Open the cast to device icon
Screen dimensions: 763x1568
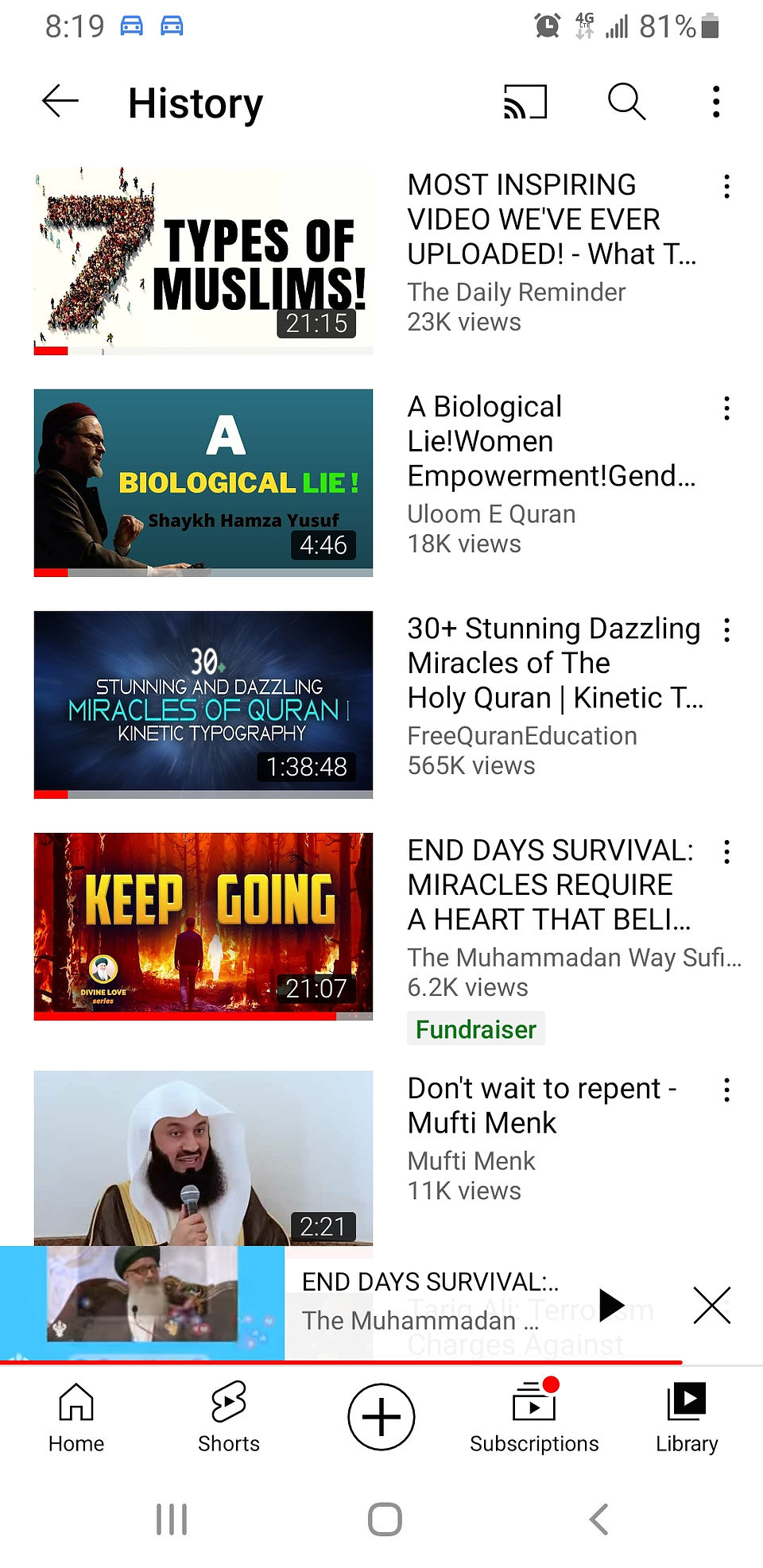pos(525,102)
